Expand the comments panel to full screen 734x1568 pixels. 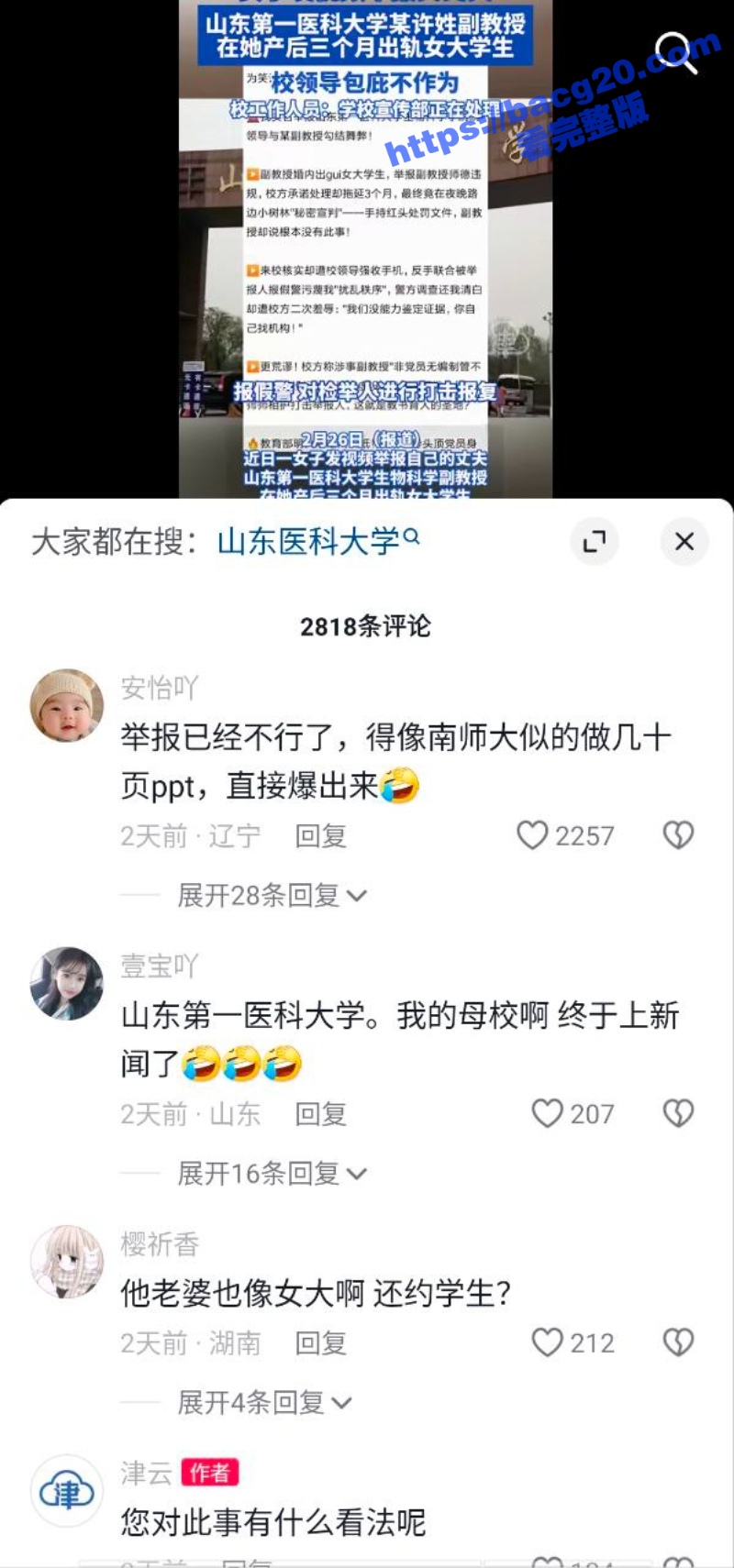[x=595, y=541]
